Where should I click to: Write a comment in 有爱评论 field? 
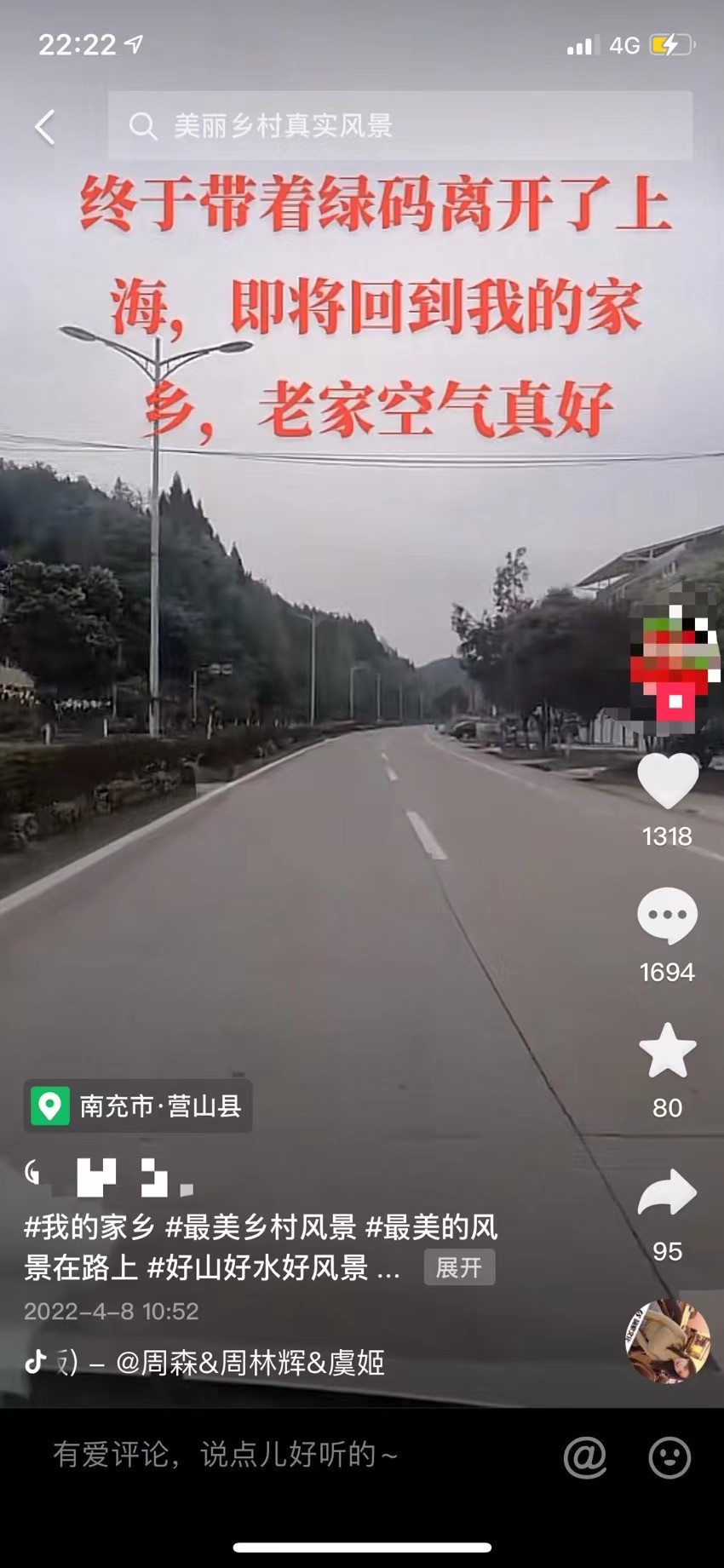[226, 1454]
